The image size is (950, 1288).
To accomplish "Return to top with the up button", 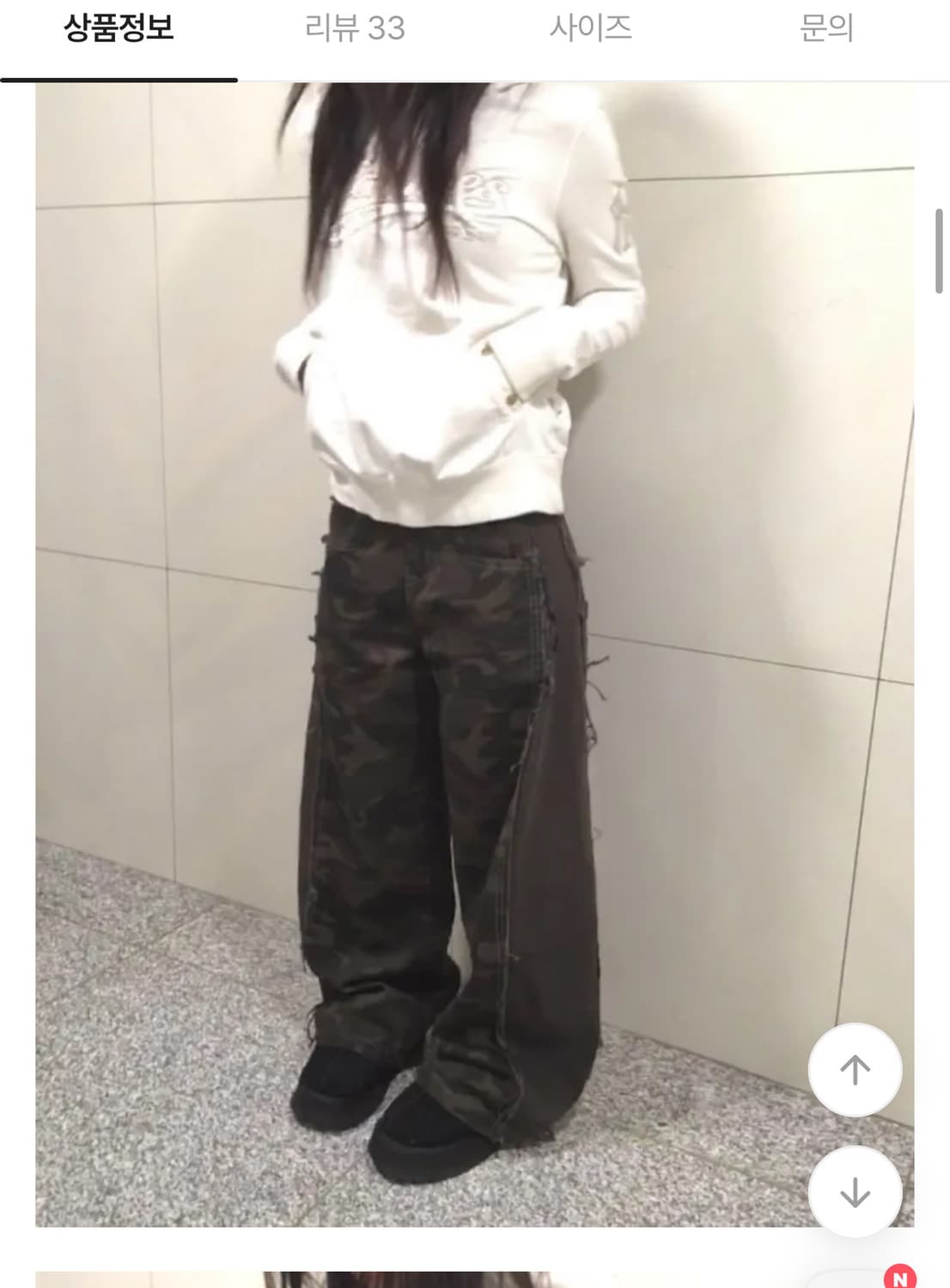I will (853, 1067).
